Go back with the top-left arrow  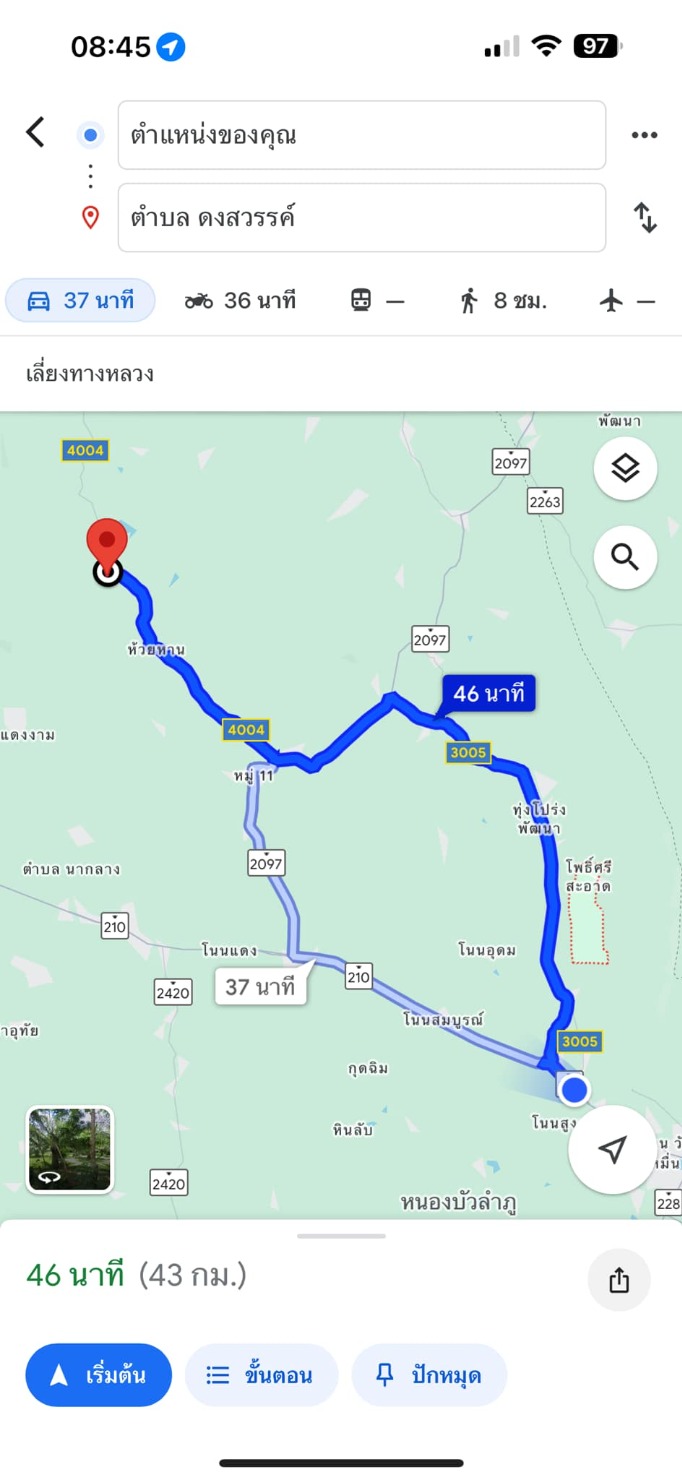36,132
